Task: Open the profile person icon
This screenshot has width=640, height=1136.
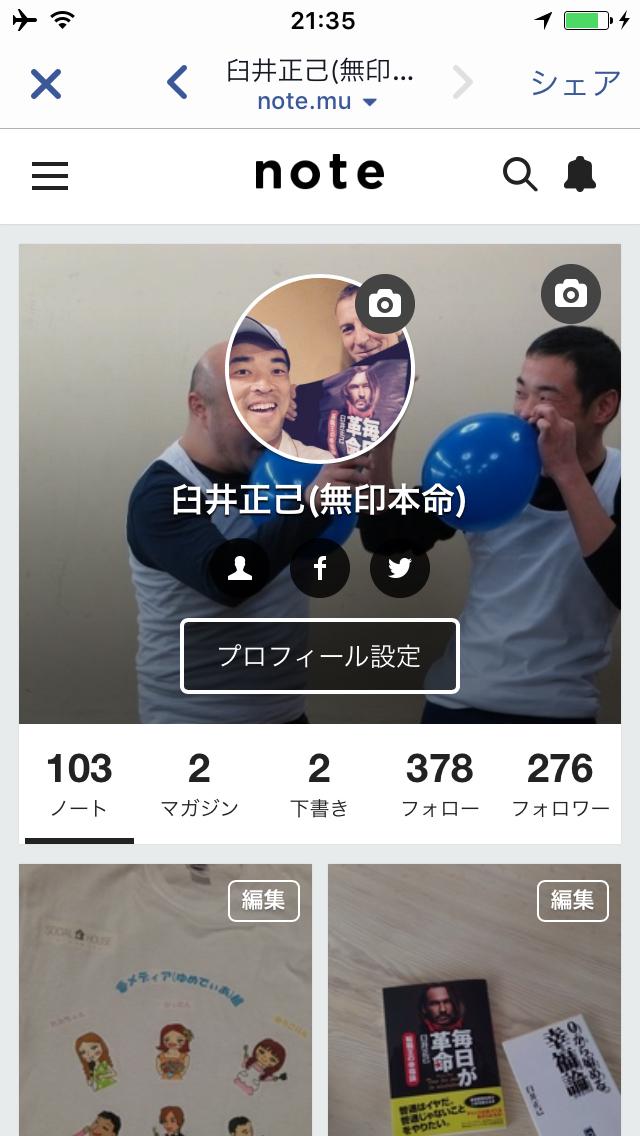Action: coord(240,568)
